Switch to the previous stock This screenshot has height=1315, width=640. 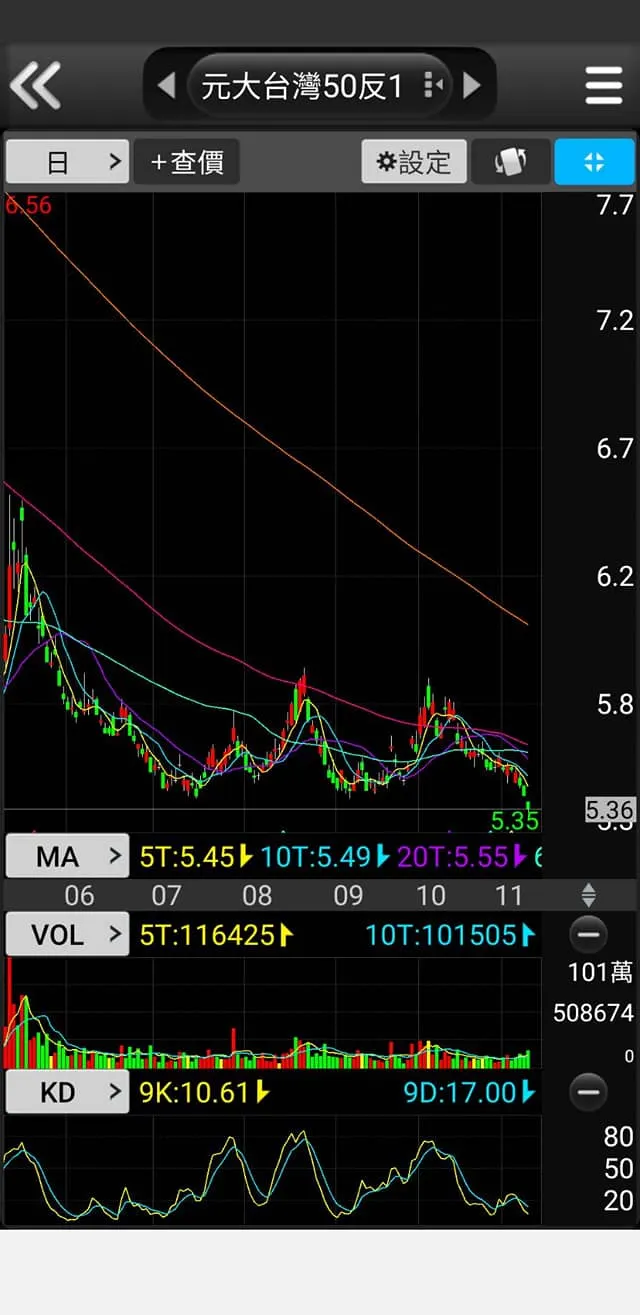pos(167,85)
